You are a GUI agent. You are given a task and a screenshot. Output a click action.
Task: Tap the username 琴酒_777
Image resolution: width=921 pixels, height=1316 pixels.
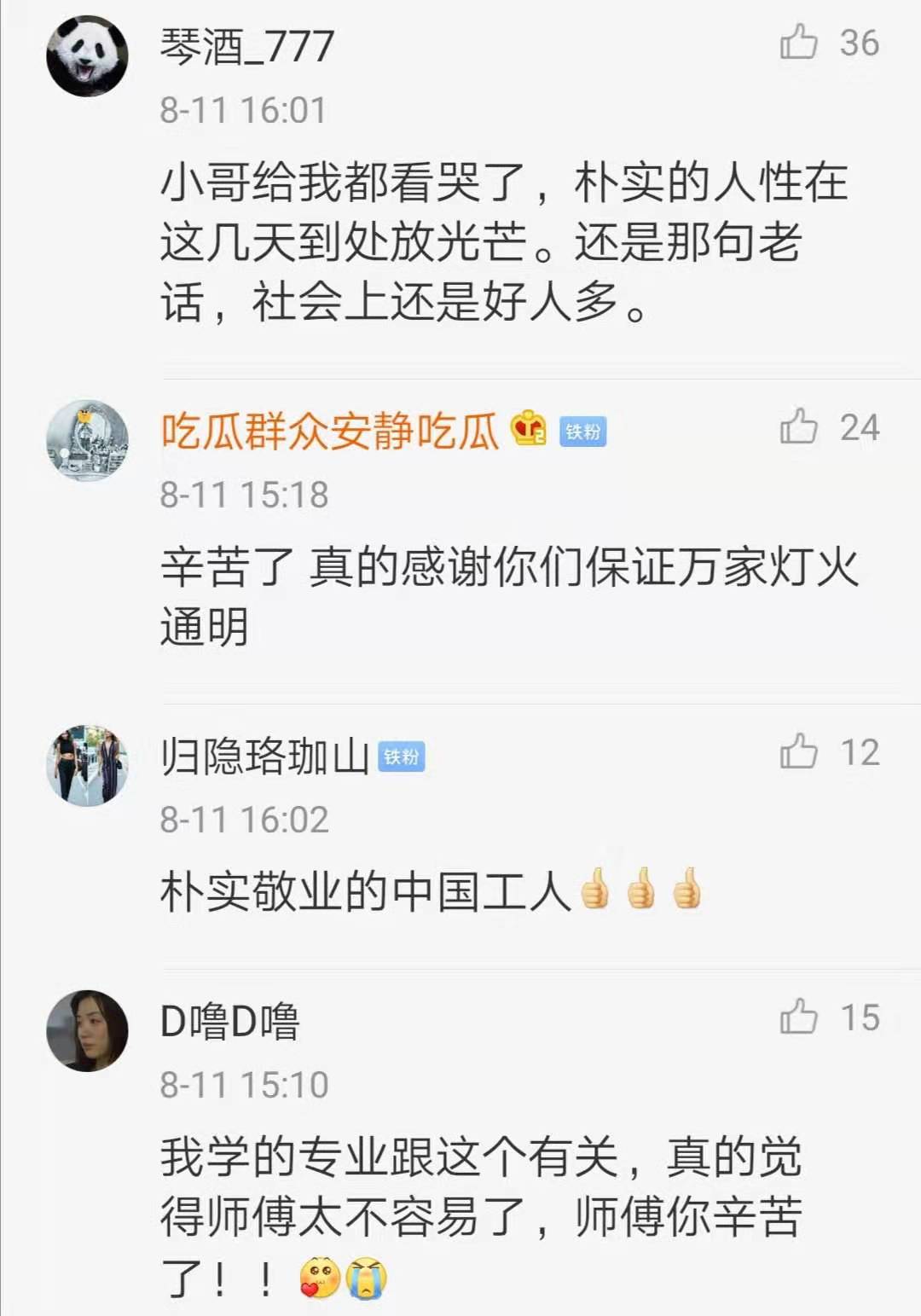[246, 46]
